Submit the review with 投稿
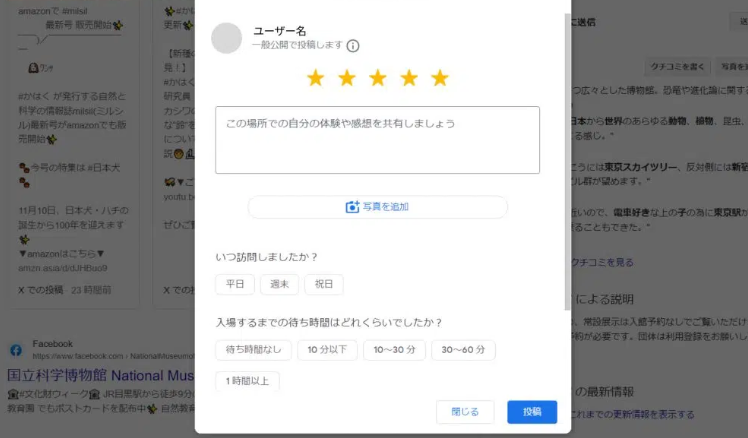 coord(532,411)
